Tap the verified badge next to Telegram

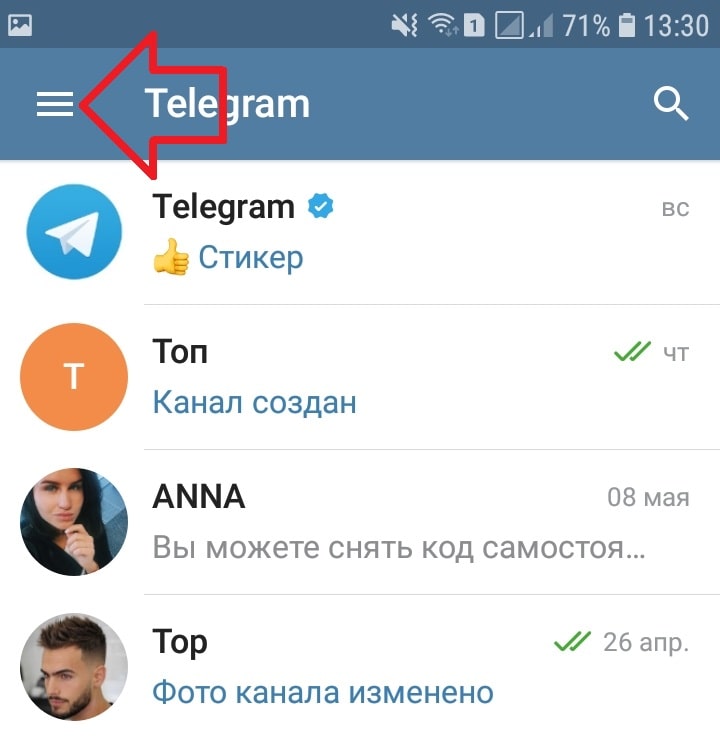pyautogui.click(x=318, y=206)
